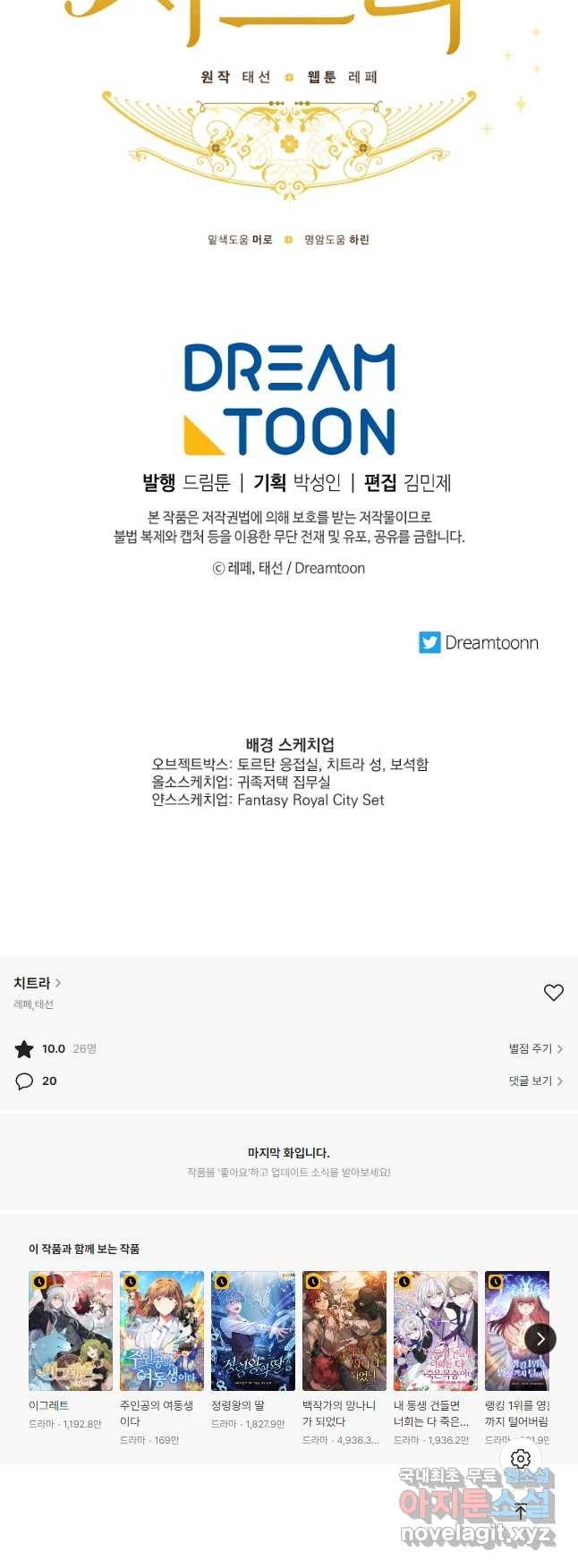Open 댓글 보기 to view comments

535,1081
